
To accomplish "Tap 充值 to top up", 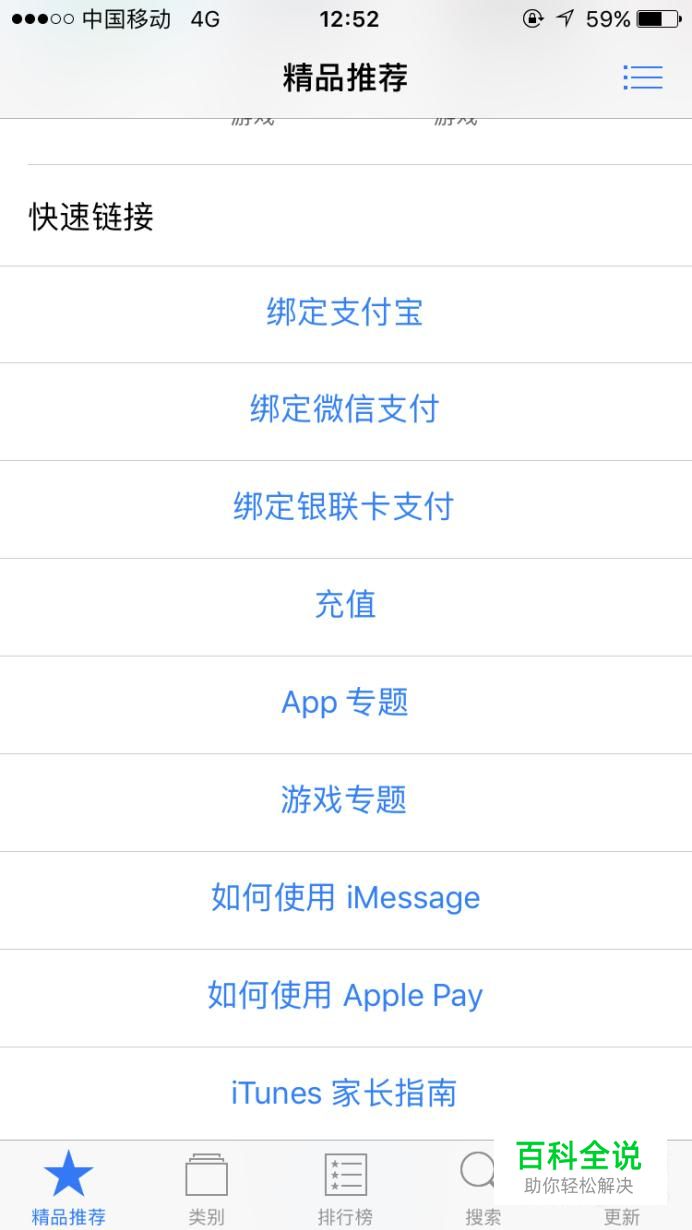I will 346,607.
